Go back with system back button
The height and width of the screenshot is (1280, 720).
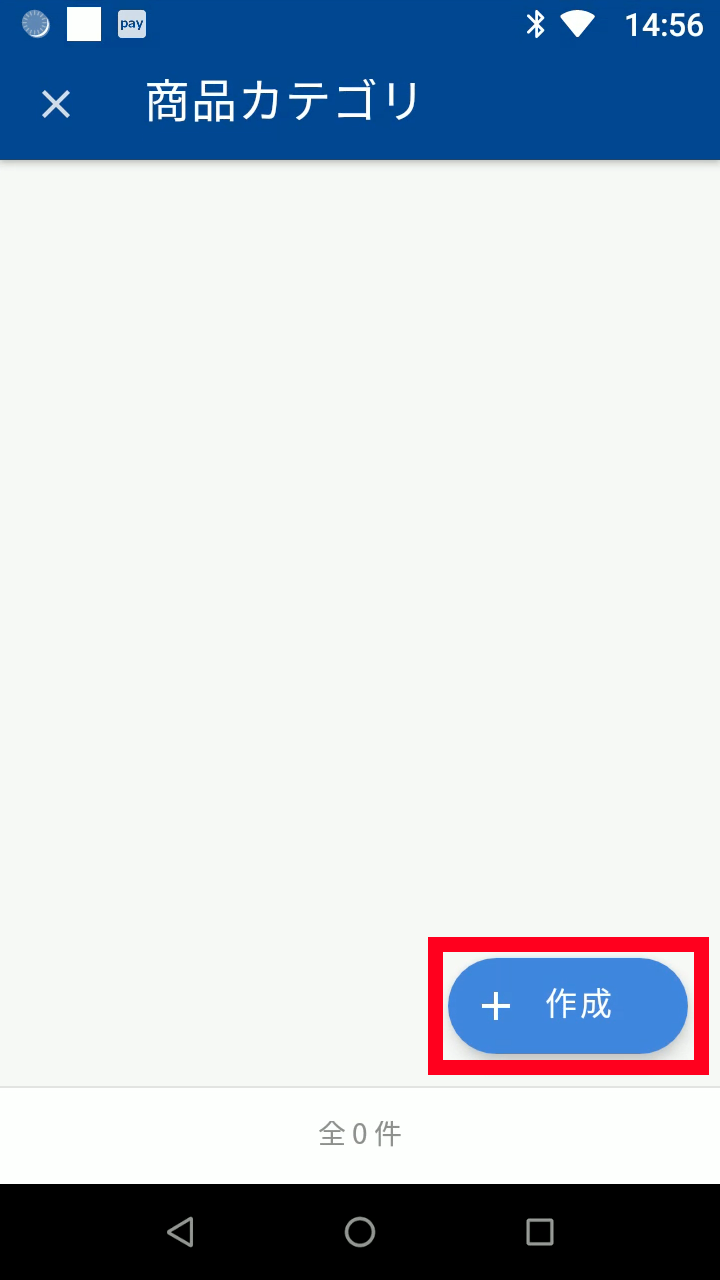pyautogui.click(x=180, y=1232)
